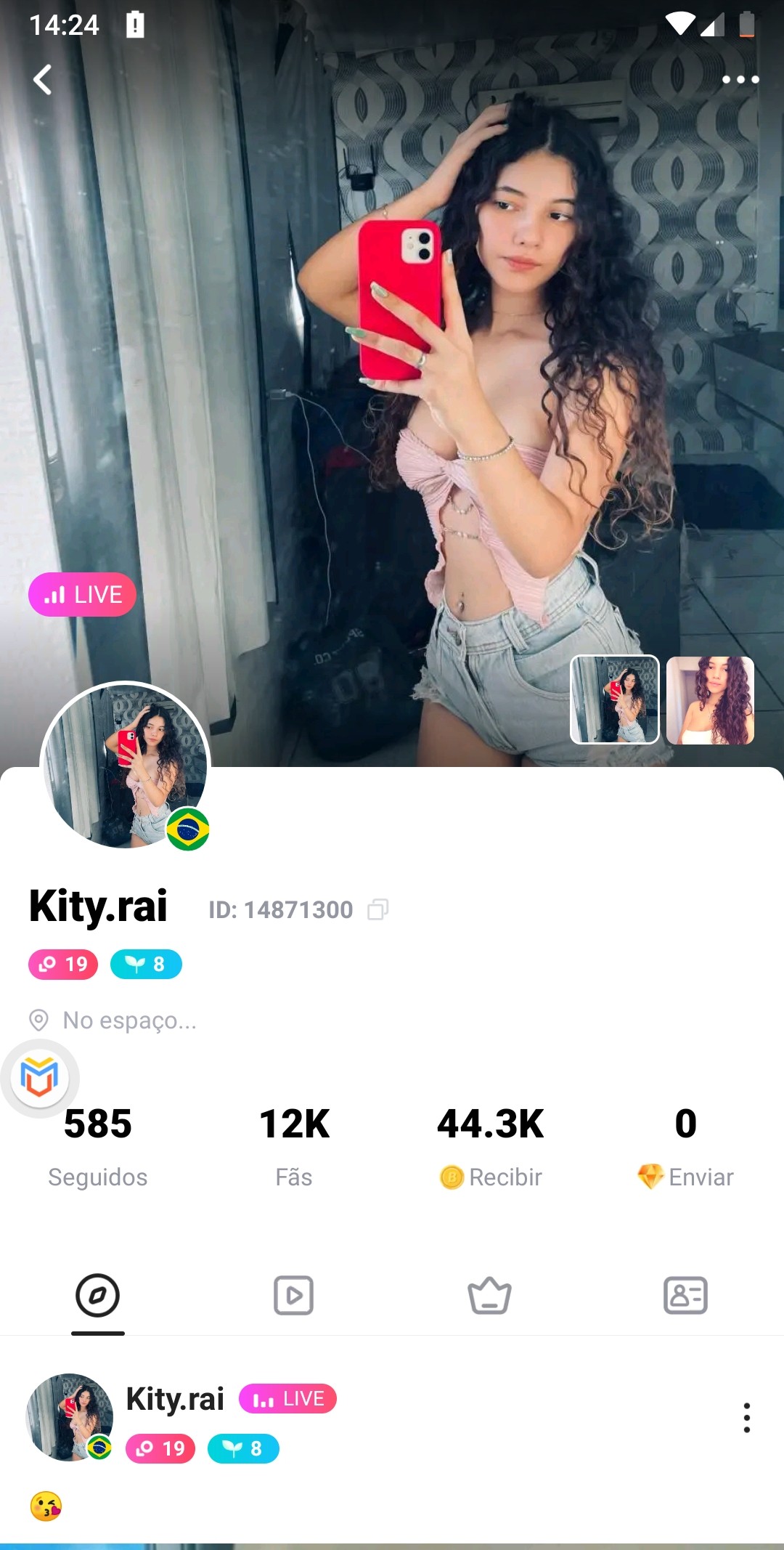Open post options next to Kity.rai post
This screenshot has height=1550, width=784.
pos(746,1418)
